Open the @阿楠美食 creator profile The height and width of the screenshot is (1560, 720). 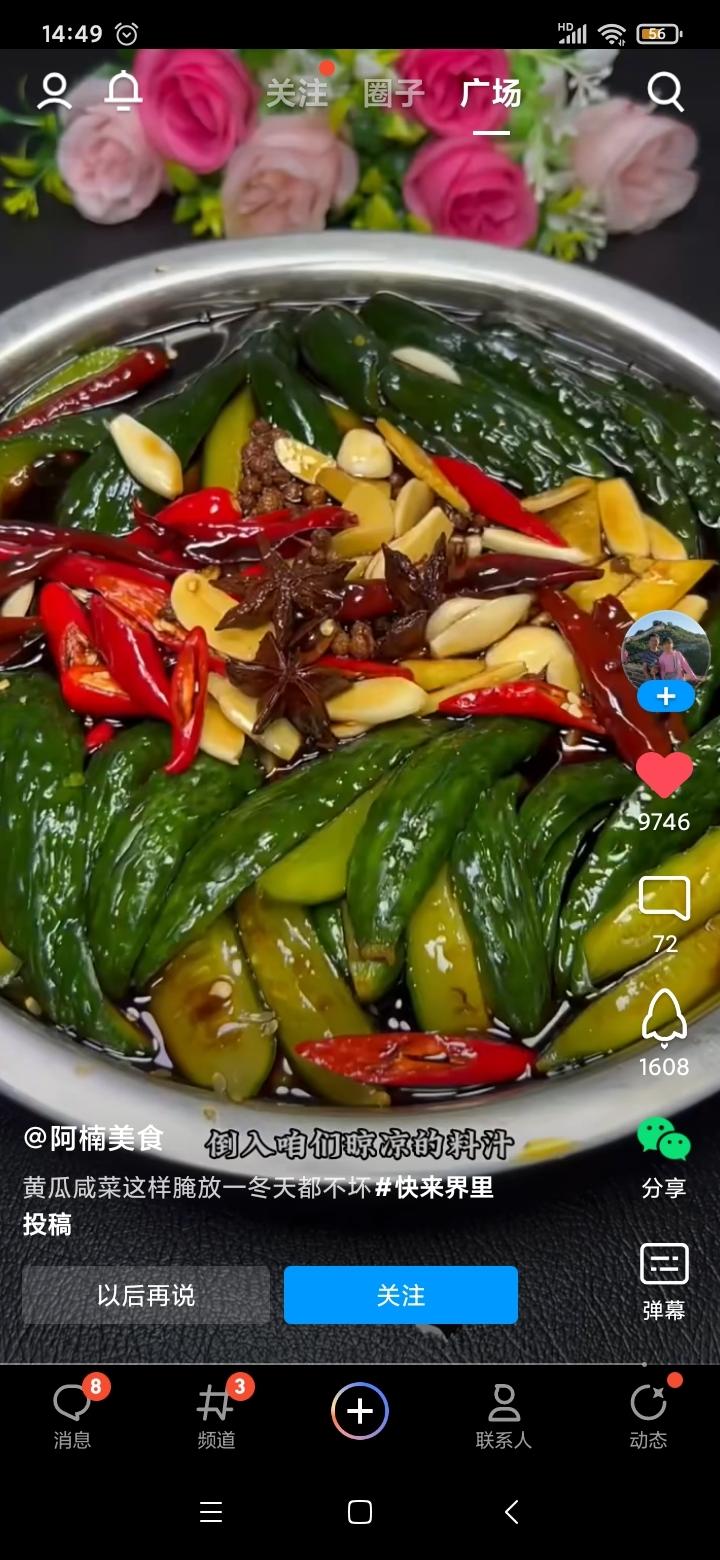click(x=94, y=1138)
